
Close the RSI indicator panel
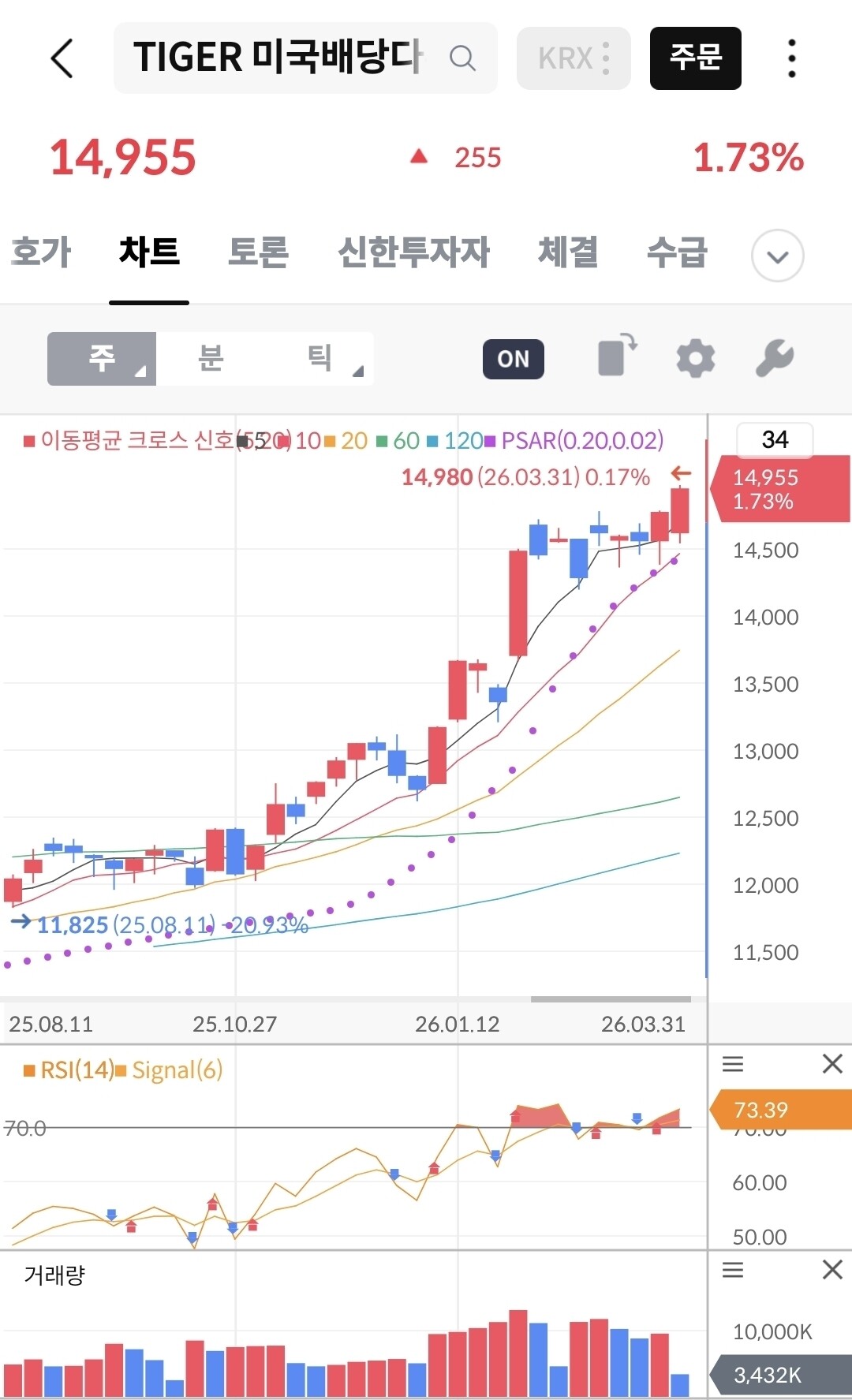pos(832,1064)
